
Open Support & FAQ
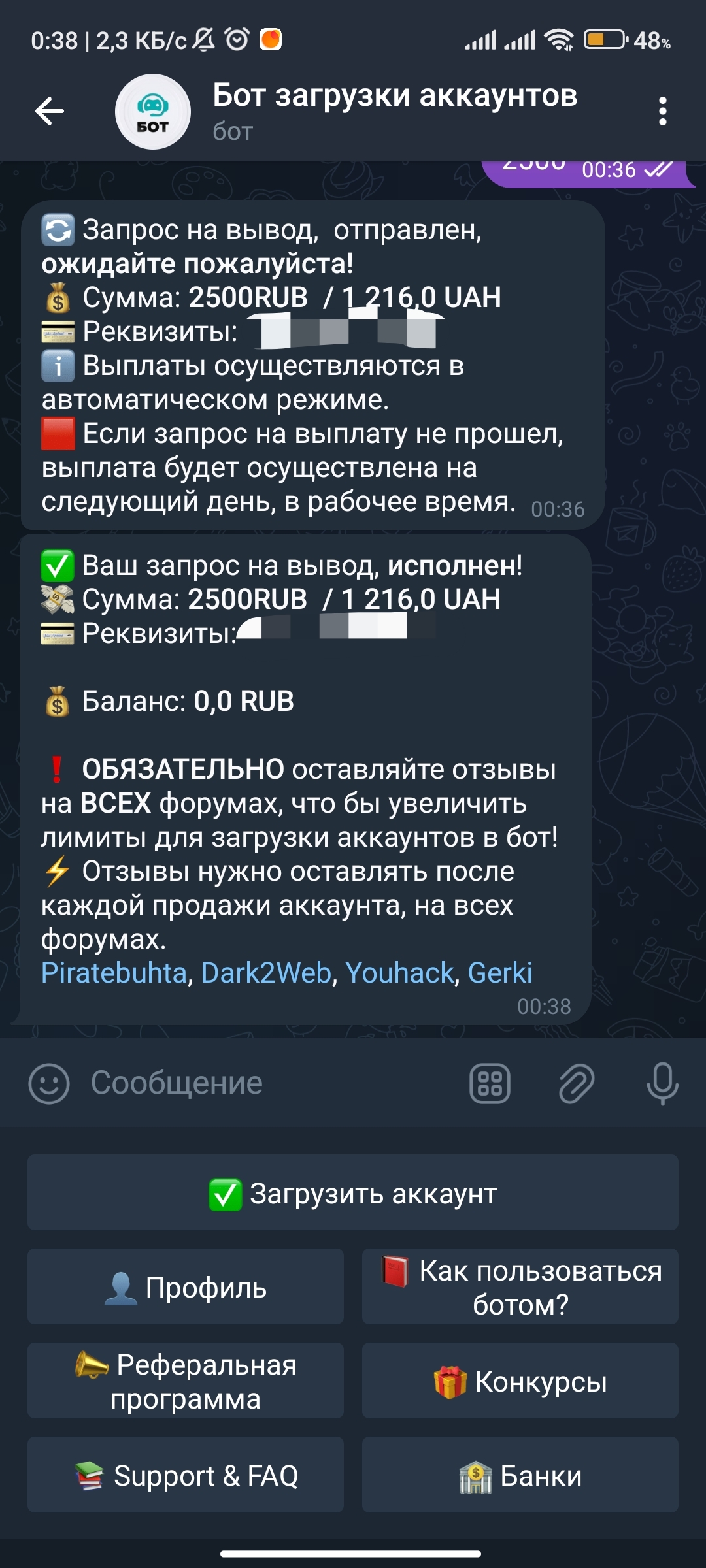coord(186,1475)
